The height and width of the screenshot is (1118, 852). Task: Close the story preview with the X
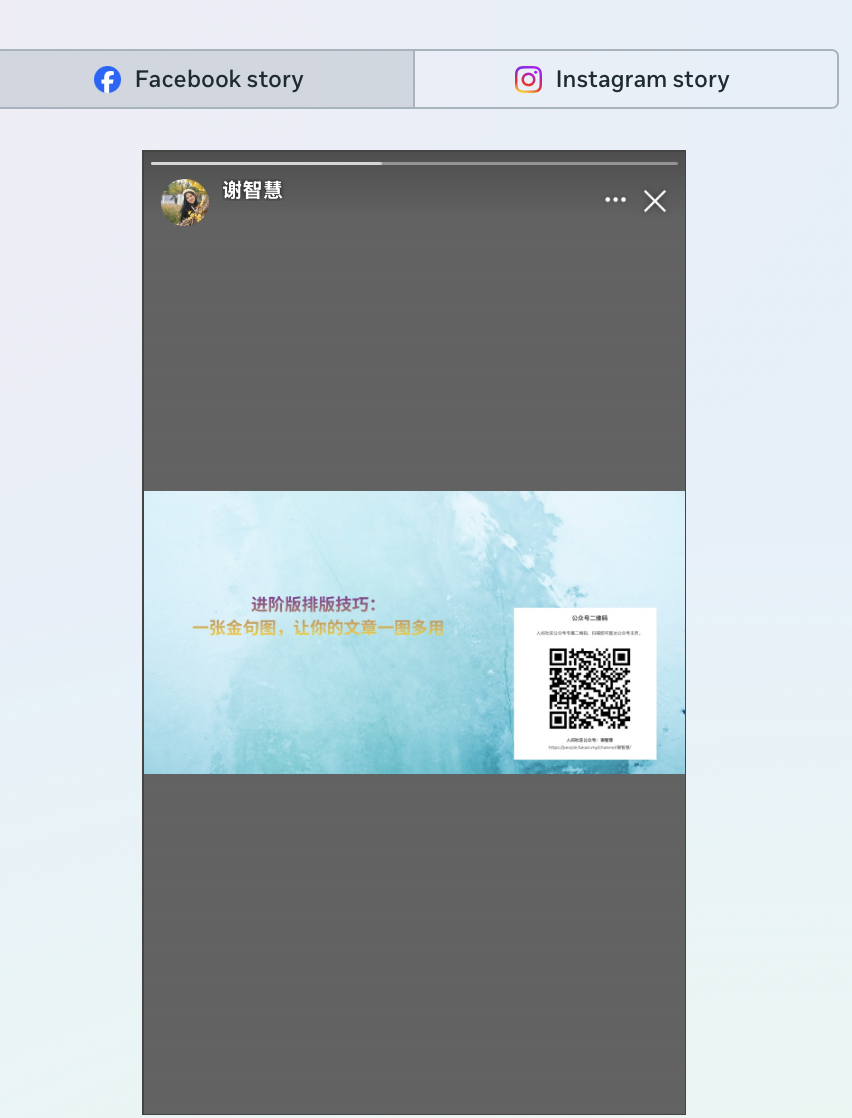click(655, 201)
